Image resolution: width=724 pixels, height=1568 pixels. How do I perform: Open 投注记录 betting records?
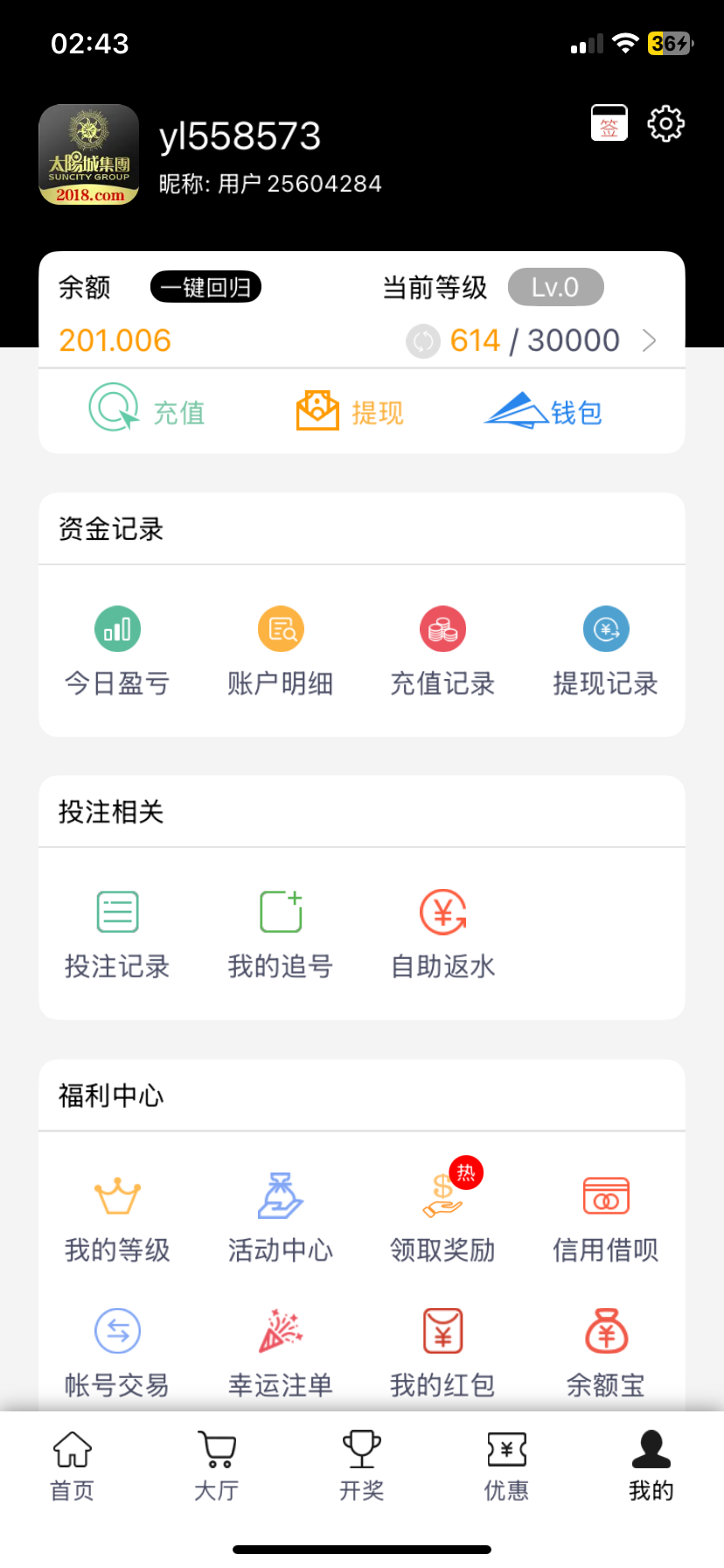(117, 934)
